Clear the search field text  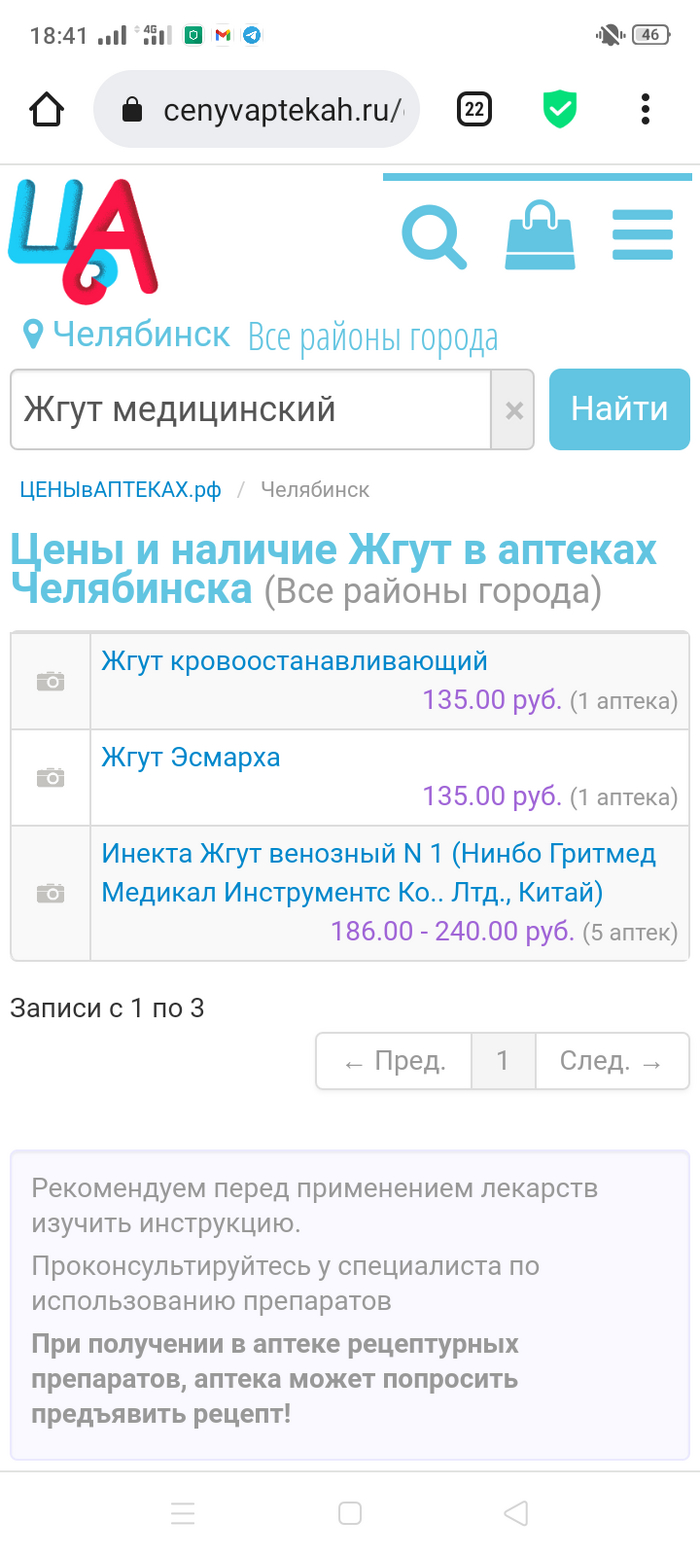tap(513, 410)
